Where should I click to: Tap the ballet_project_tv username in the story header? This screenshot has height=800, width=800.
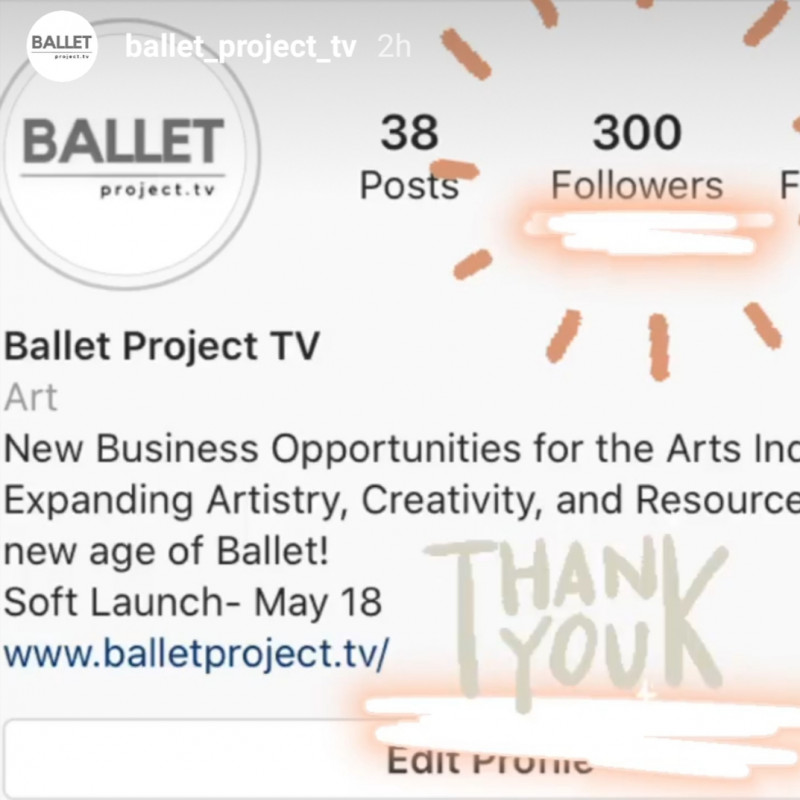coord(240,47)
